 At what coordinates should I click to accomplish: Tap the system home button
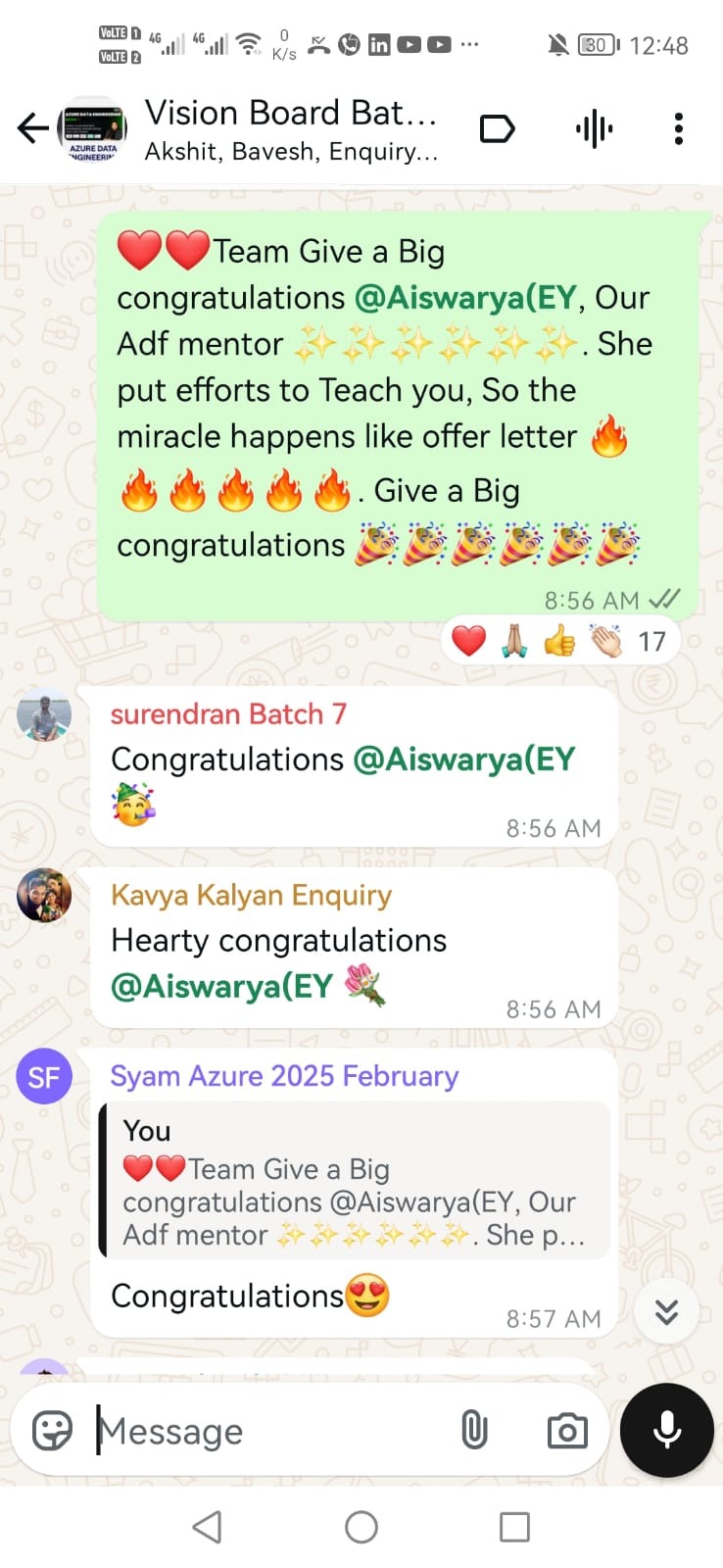pyautogui.click(x=361, y=1526)
